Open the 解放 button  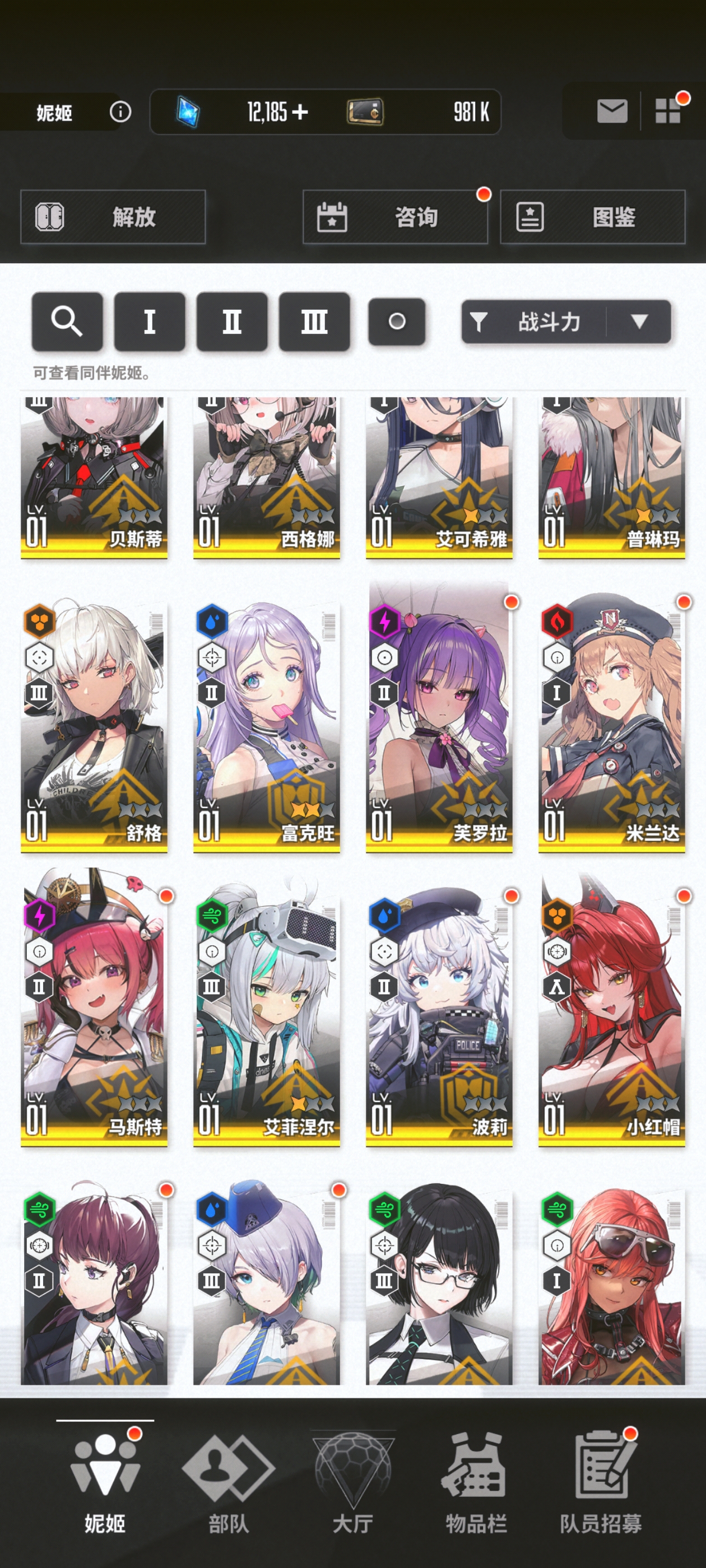click(113, 217)
